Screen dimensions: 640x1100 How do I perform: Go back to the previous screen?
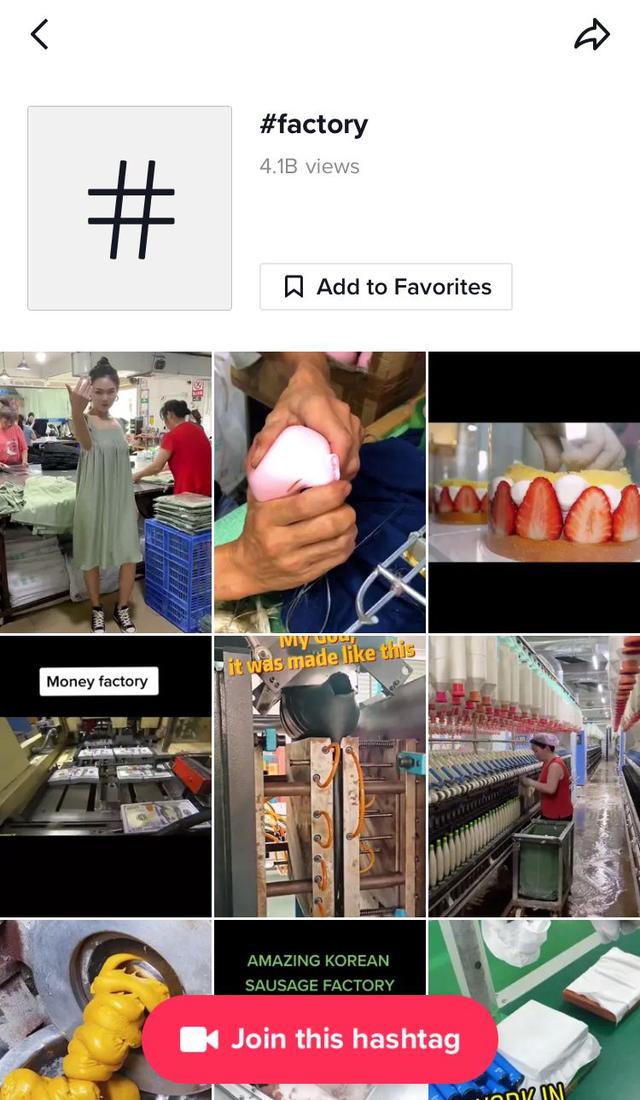(x=40, y=35)
